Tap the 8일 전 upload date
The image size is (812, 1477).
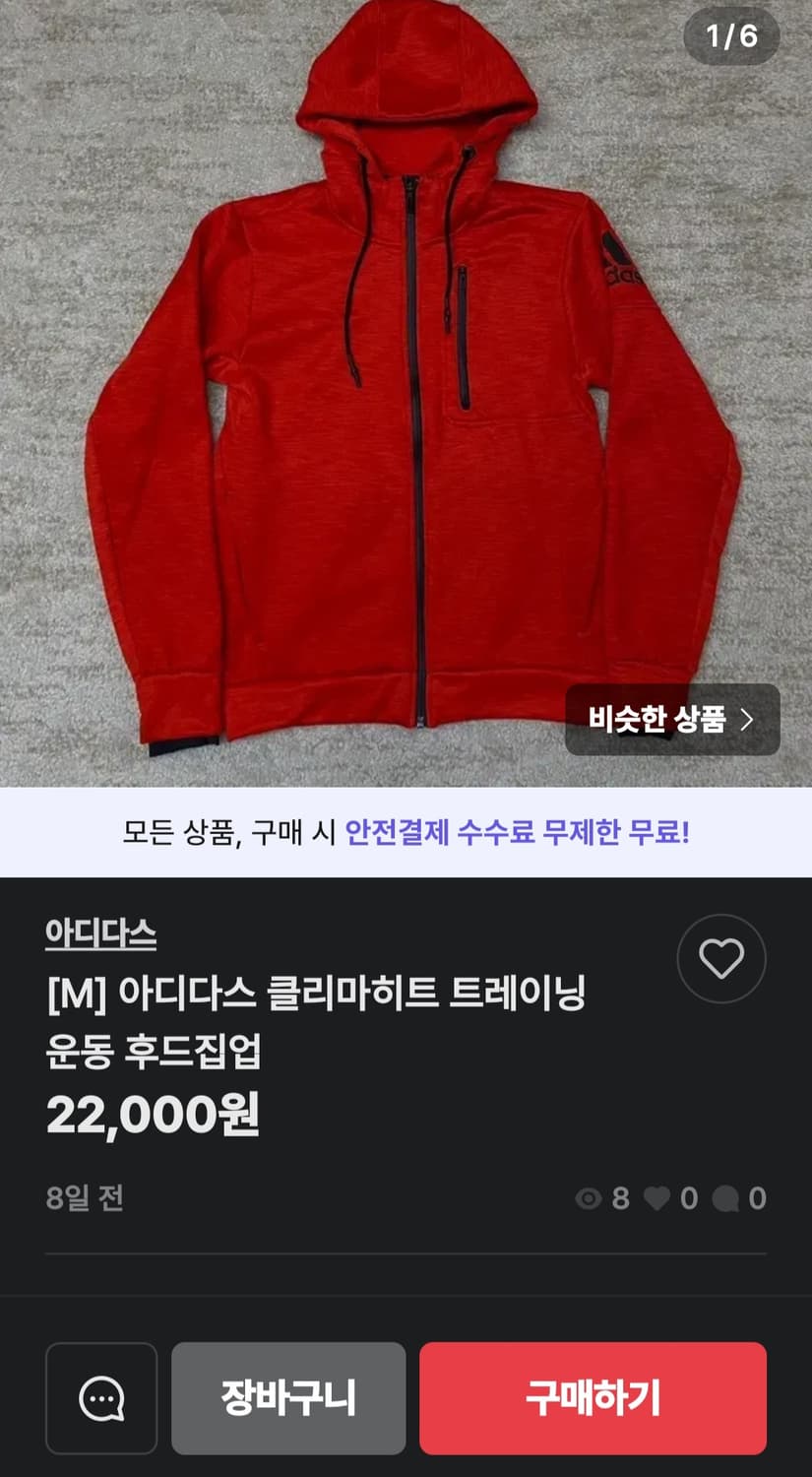point(84,1198)
